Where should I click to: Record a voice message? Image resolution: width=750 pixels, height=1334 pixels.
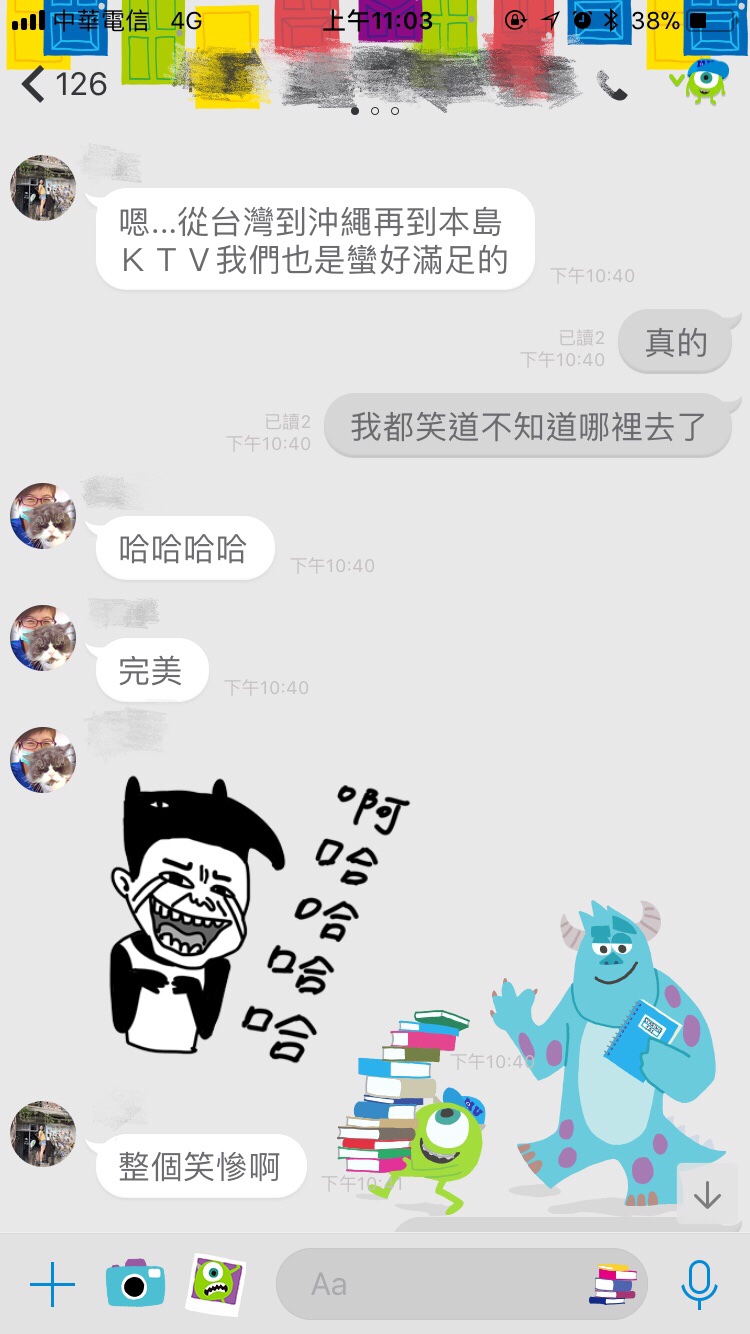698,1284
